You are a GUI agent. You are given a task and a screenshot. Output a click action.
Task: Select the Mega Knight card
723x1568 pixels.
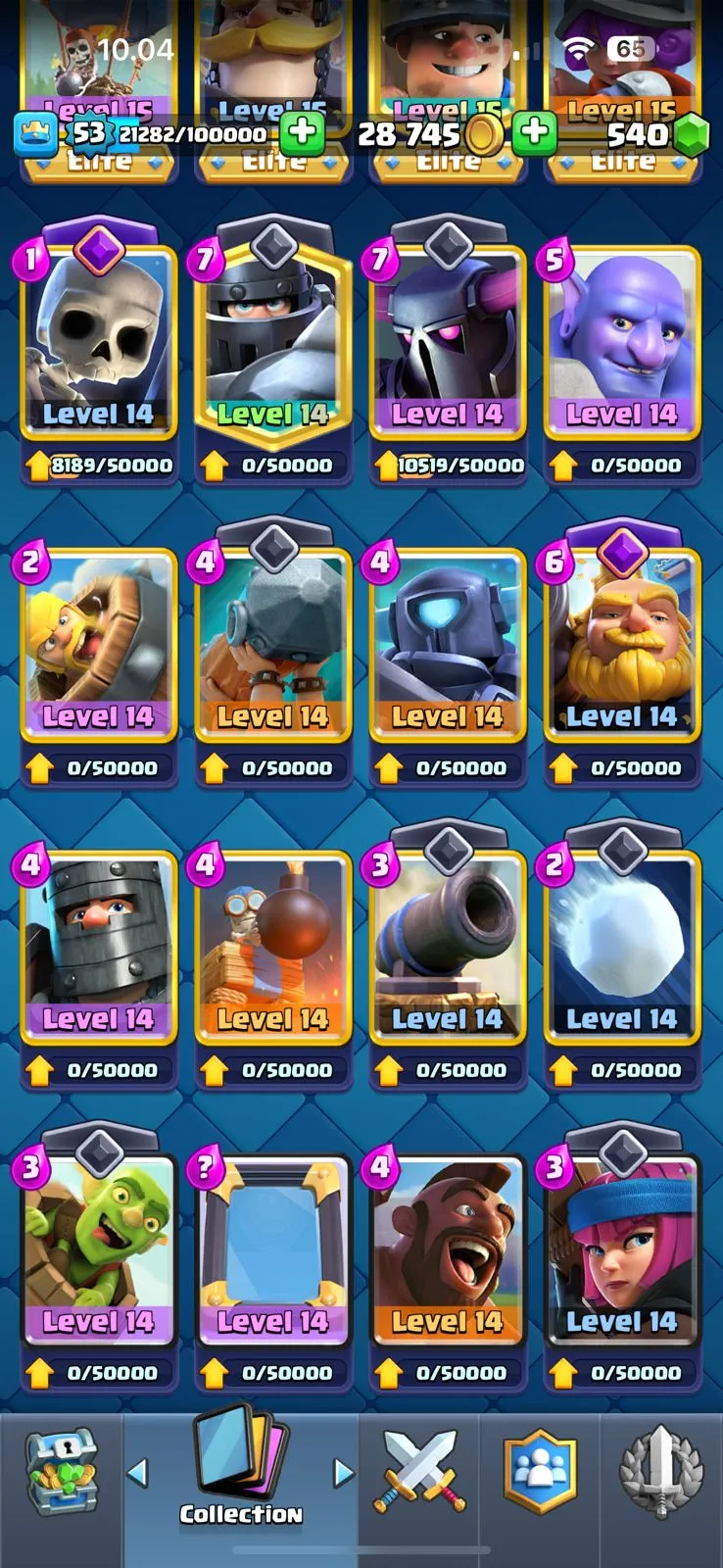point(272,338)
